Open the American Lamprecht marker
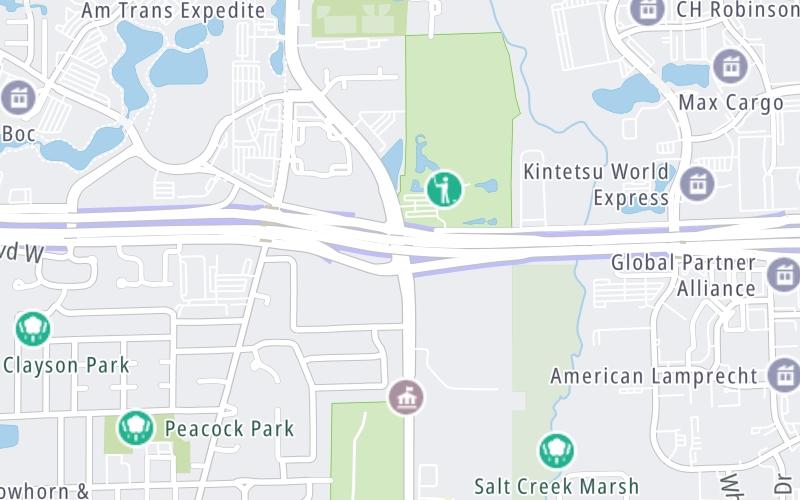Screen dimensions: 800x500 click(784, 376)
